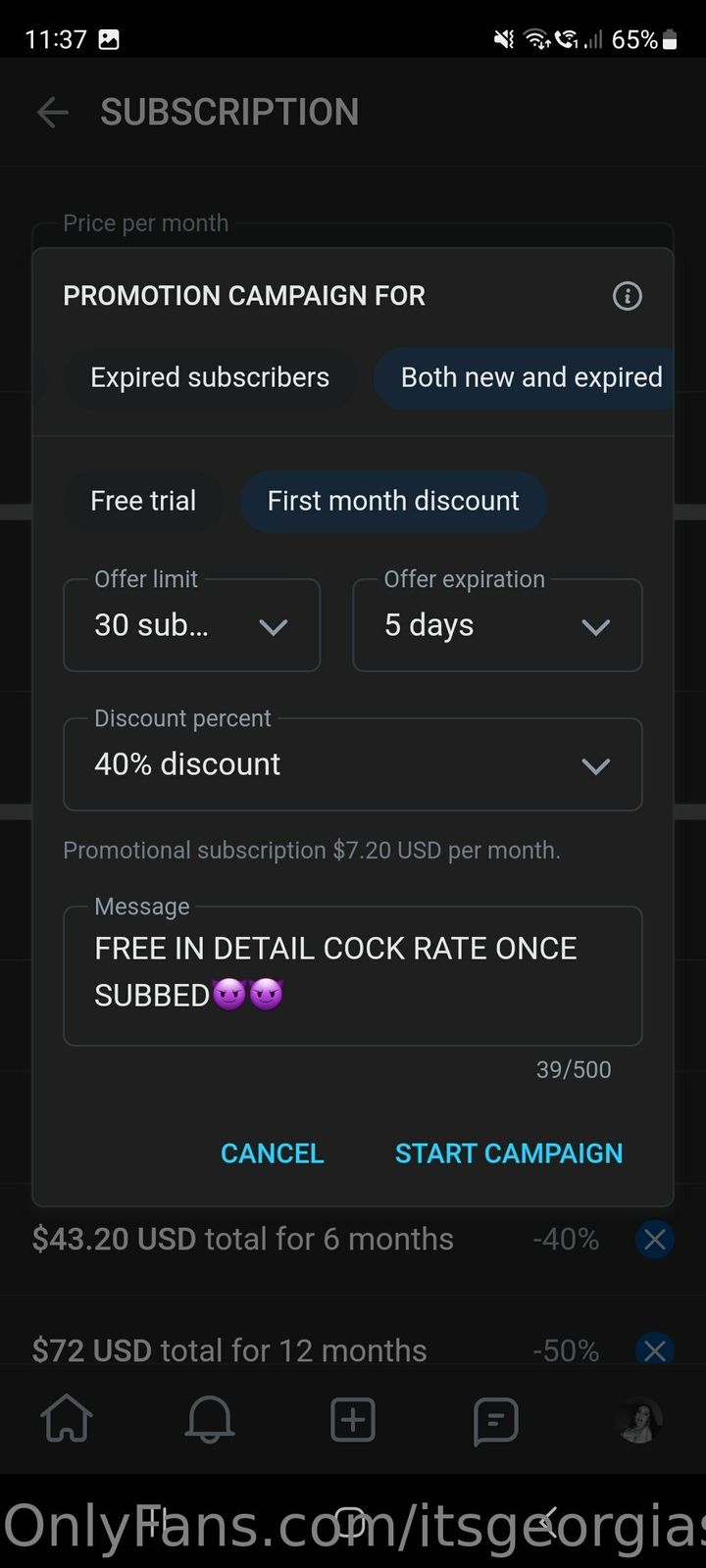Change the Discount percent dropdown
This screenshot has width=706, height=1568.
[352, 764]
